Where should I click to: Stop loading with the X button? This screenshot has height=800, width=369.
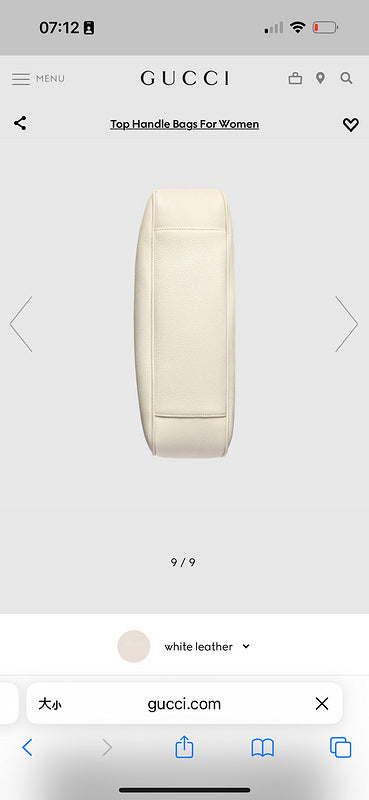(x=322, y=704)
